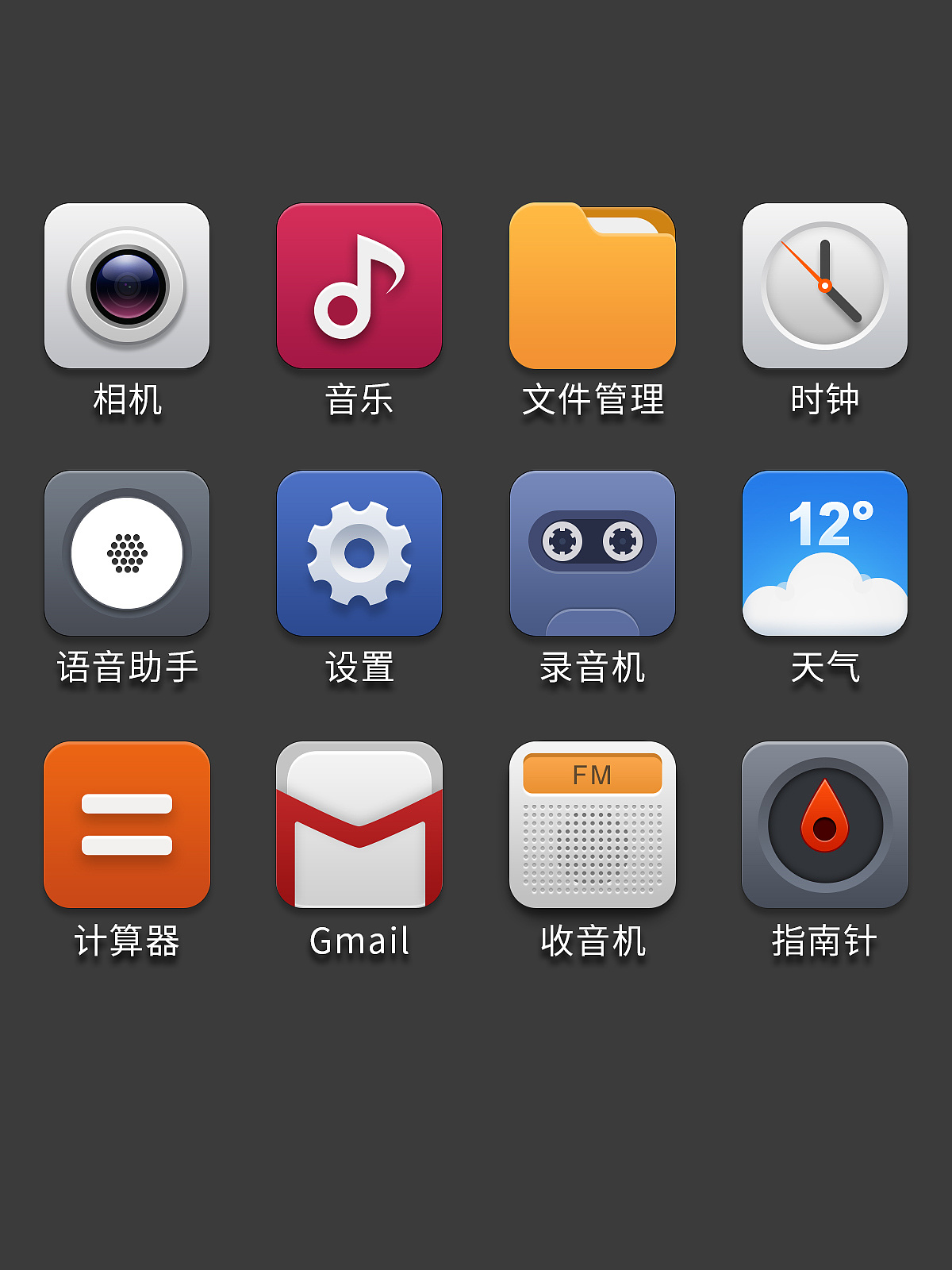Open the Weather app showing 12°
Screen dimensions: 952x1270
(824, 554)
